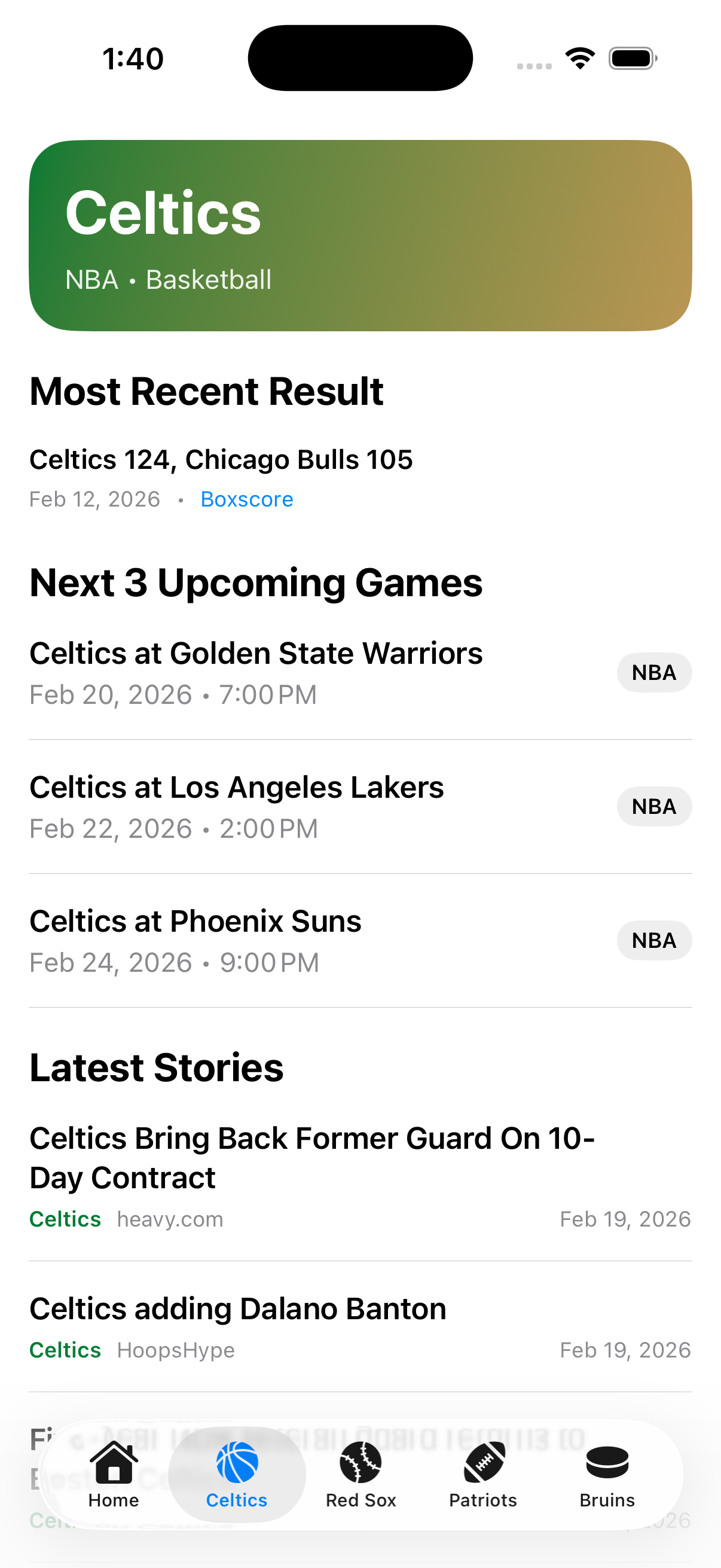Open the Patriots tab
Screen dimensions: 721x1568
(483, 1474)
